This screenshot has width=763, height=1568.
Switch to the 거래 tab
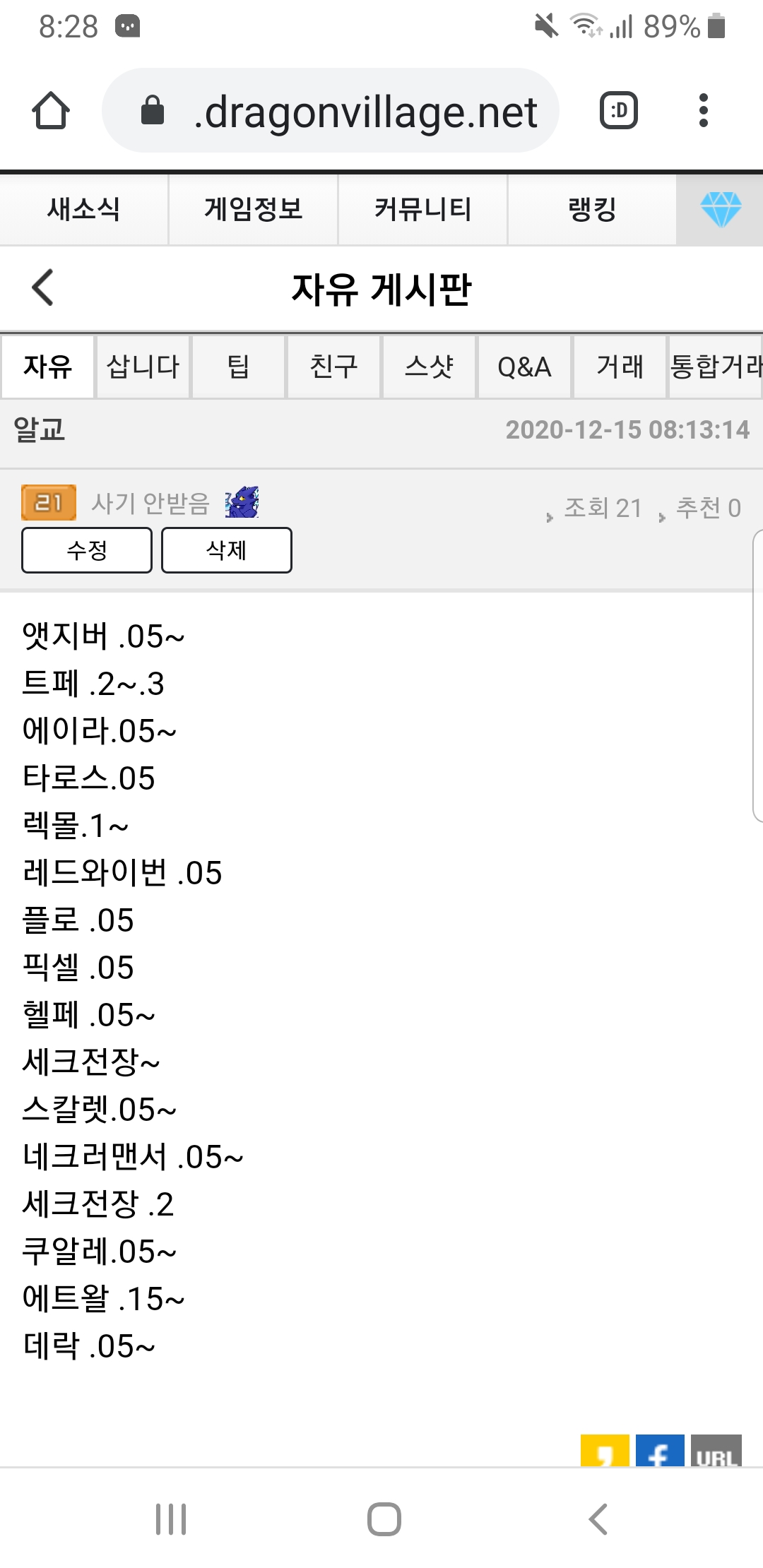tap(620, 367)
